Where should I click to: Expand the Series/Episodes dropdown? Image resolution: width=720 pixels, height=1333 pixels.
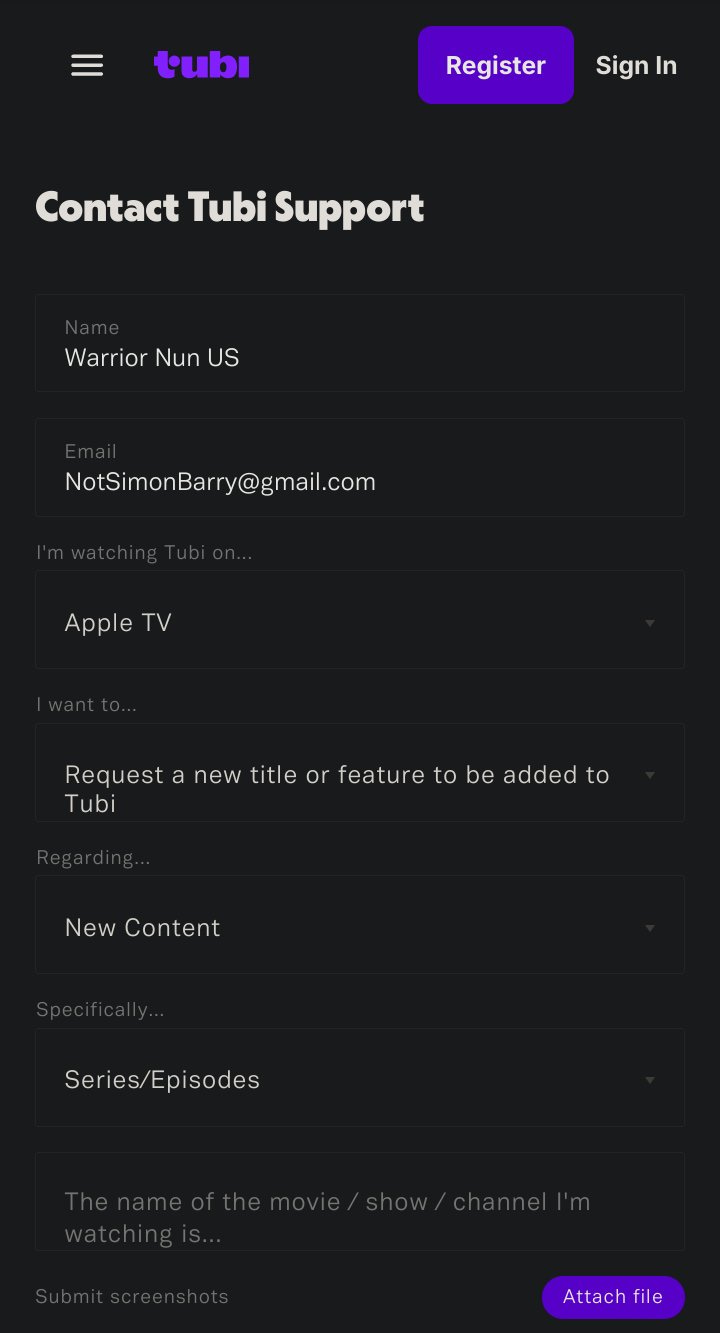click(x=360, y=1078)
